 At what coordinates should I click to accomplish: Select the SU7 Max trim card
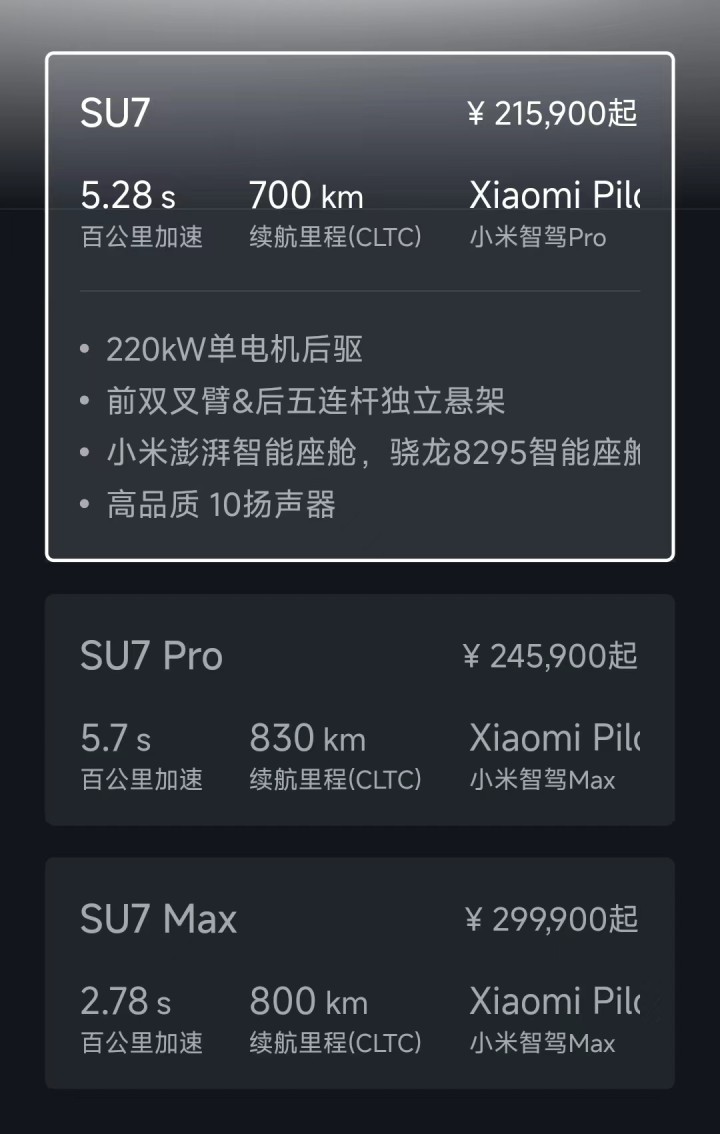(x=360, y=975)
